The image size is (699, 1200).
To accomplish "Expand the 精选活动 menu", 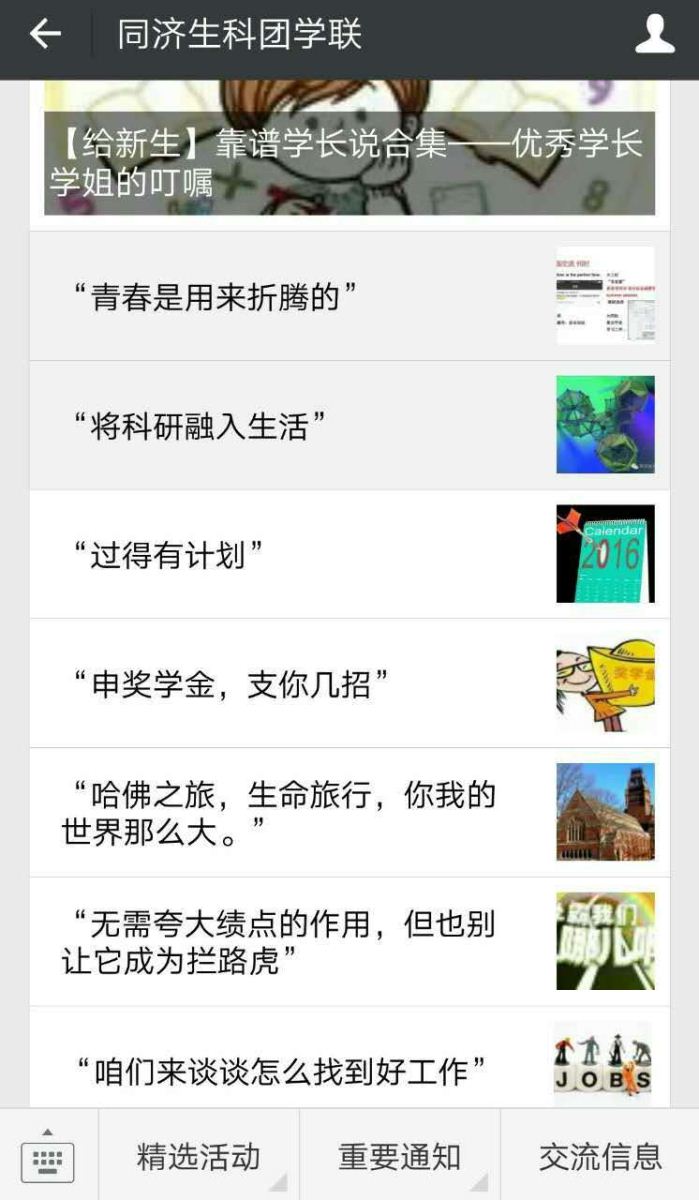I will [x=199, y=1157].
